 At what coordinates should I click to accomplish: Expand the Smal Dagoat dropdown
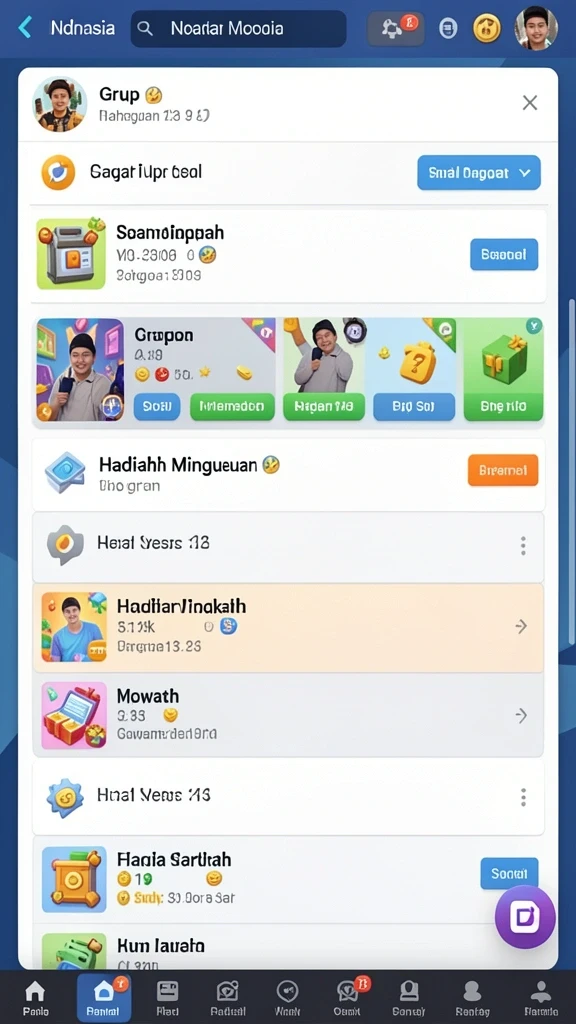tap(479, 173)
